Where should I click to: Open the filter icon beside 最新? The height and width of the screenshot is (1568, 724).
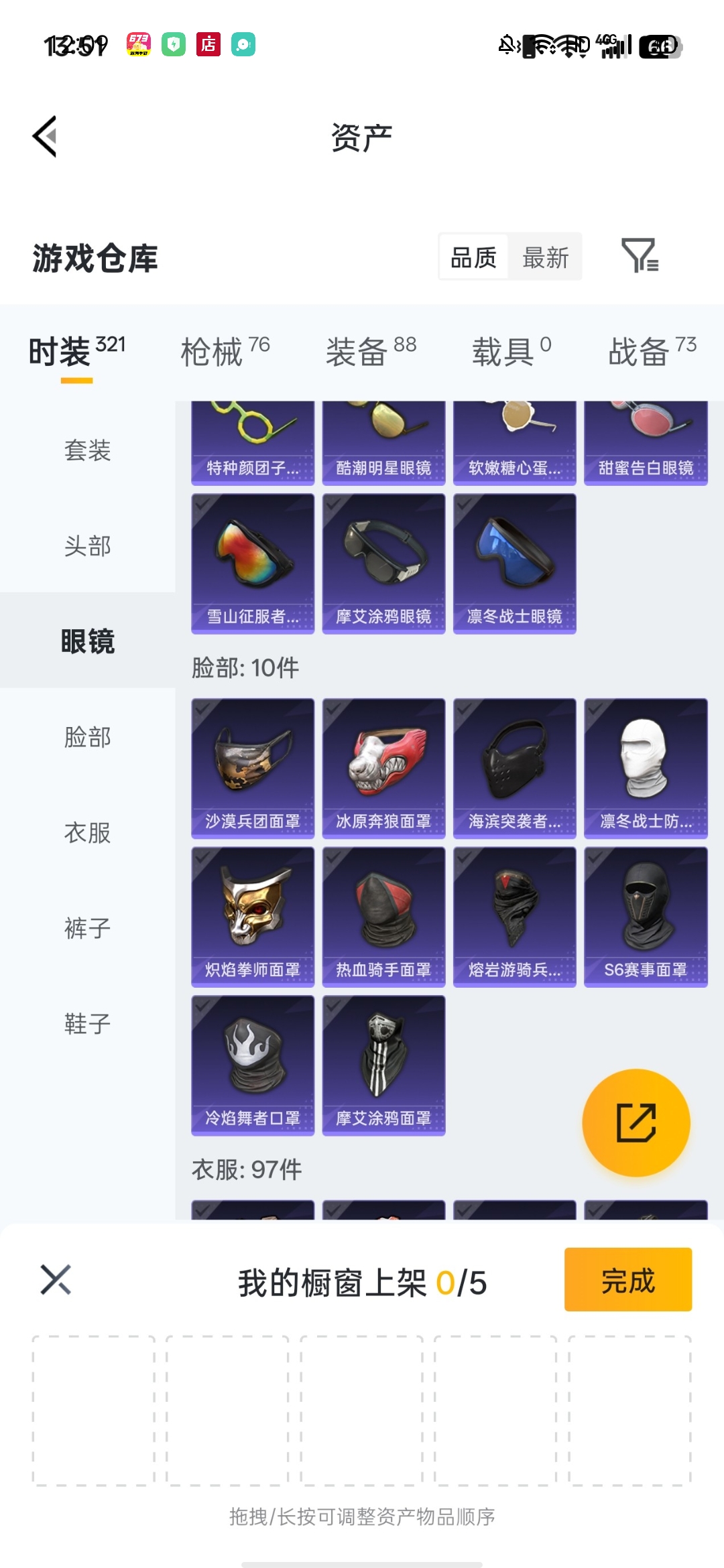click(x=640, y=256)
